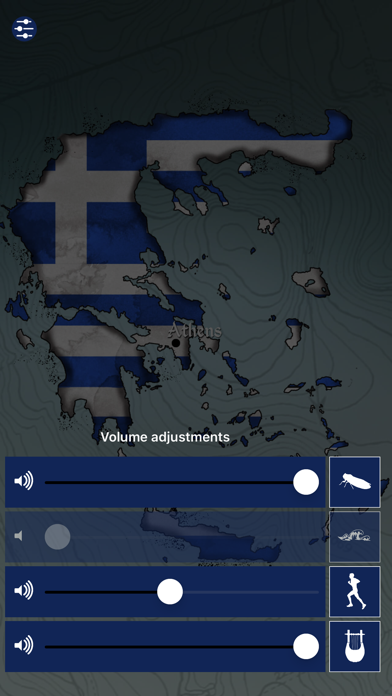
Task: Tap the waves volume slider handle
Action: point(57,537)
